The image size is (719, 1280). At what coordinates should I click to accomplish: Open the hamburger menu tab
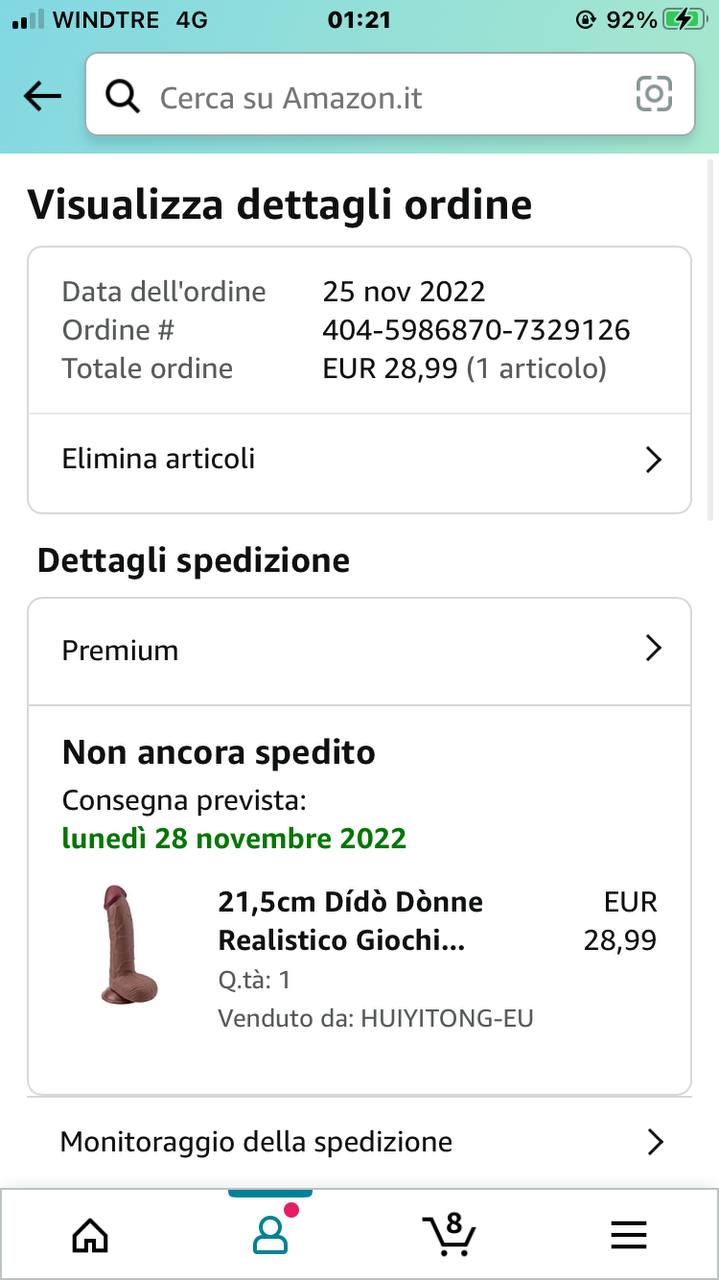point(628,1236)
